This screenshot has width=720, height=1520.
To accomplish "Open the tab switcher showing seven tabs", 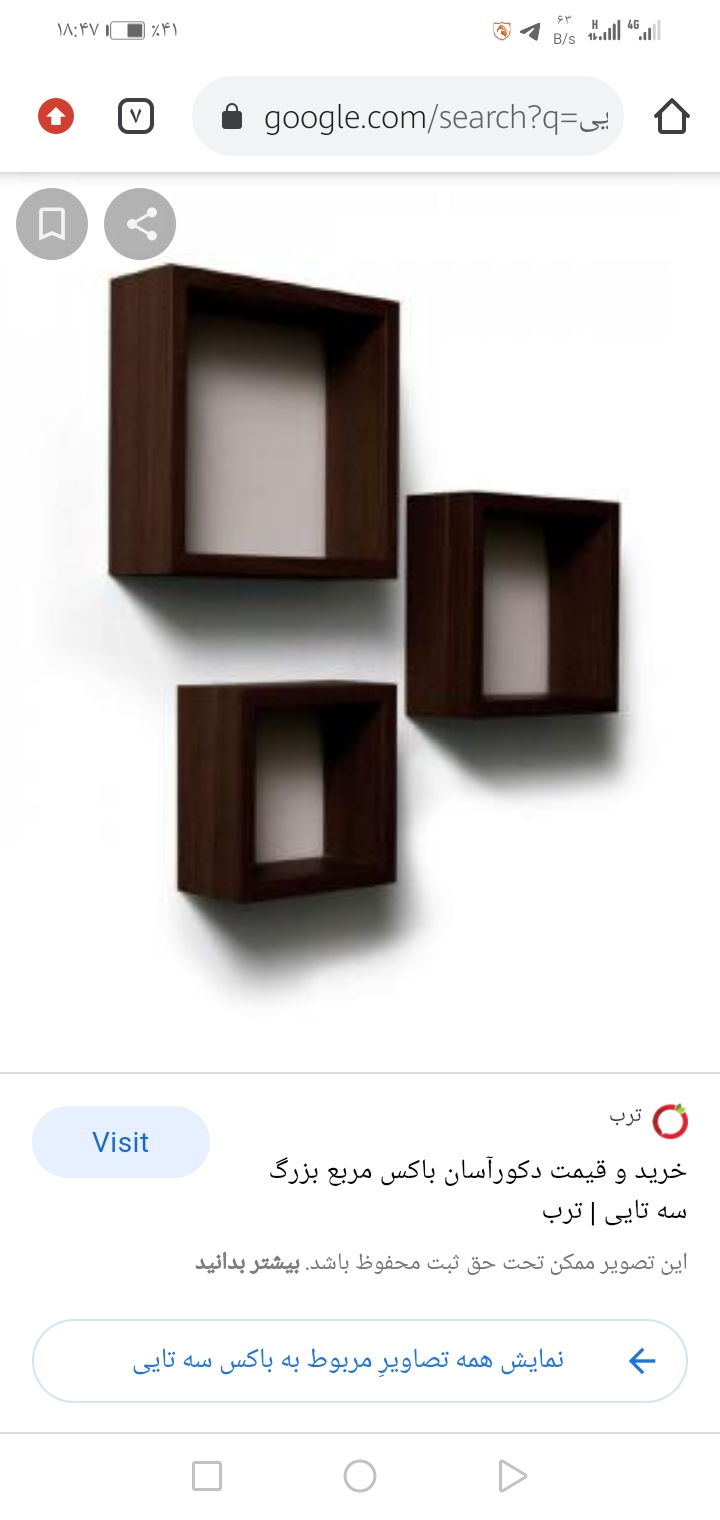I will (136, 117).
